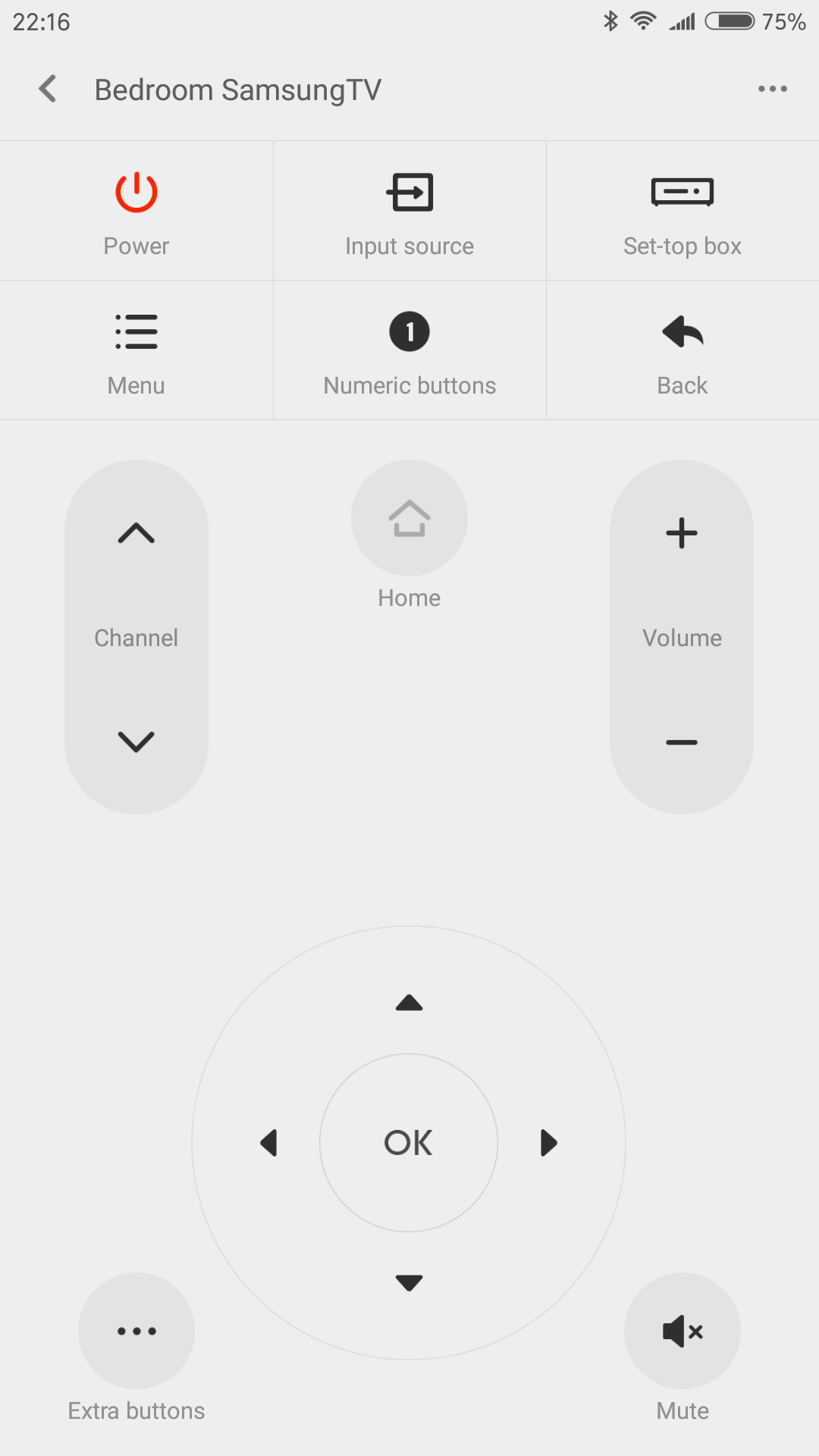Open Extra buttons
819x1456 pixels.
pyautogui.click(x=136, y=1331)
